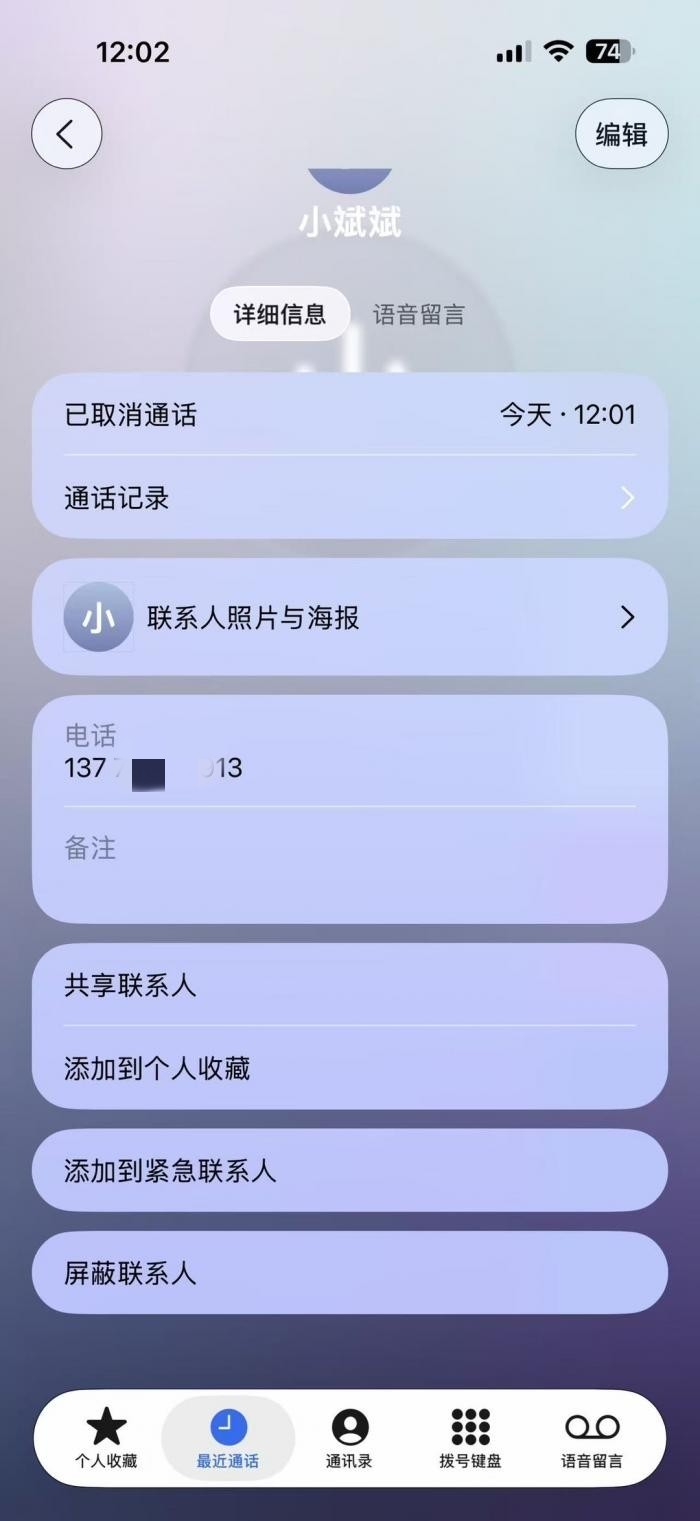Screen dimensions: 700x1521
Task: Switch to the 最近通话 tab
Action: tap(228, 1439)
